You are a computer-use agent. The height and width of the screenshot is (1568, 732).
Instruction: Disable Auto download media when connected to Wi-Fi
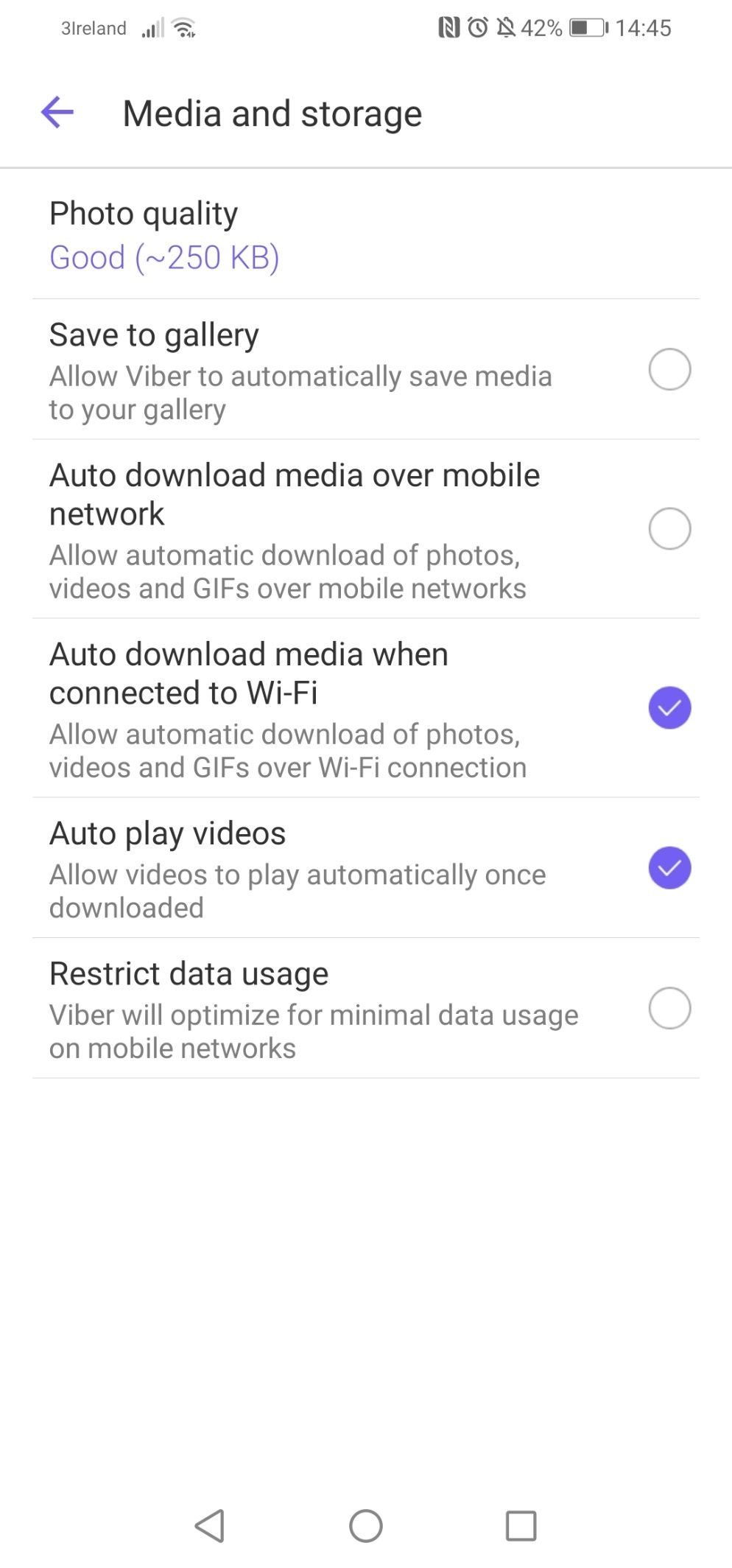(669, 707)
